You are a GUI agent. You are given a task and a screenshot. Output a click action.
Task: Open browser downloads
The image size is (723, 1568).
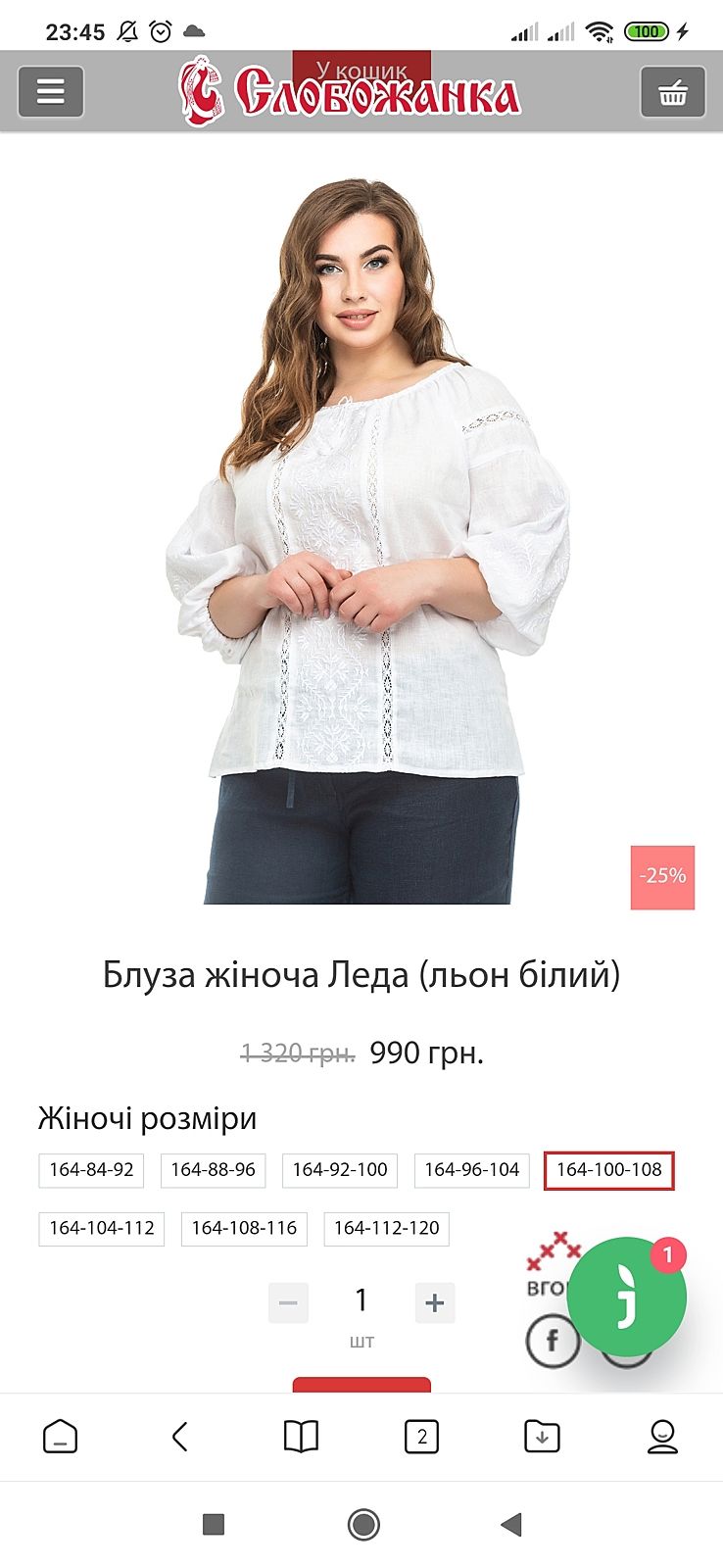tap(542, 1438)
